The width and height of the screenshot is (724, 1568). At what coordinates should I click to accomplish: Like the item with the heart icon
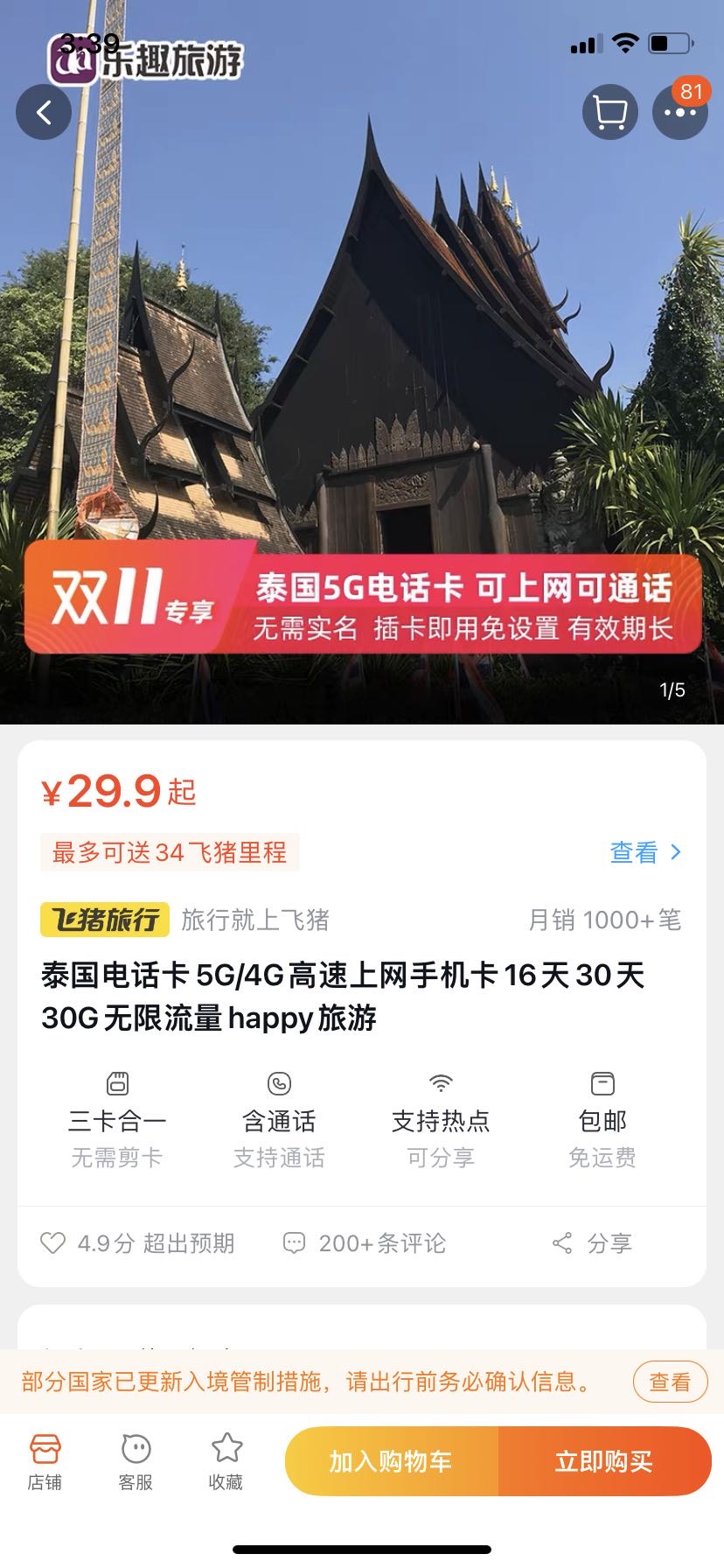pos(53,1242)
